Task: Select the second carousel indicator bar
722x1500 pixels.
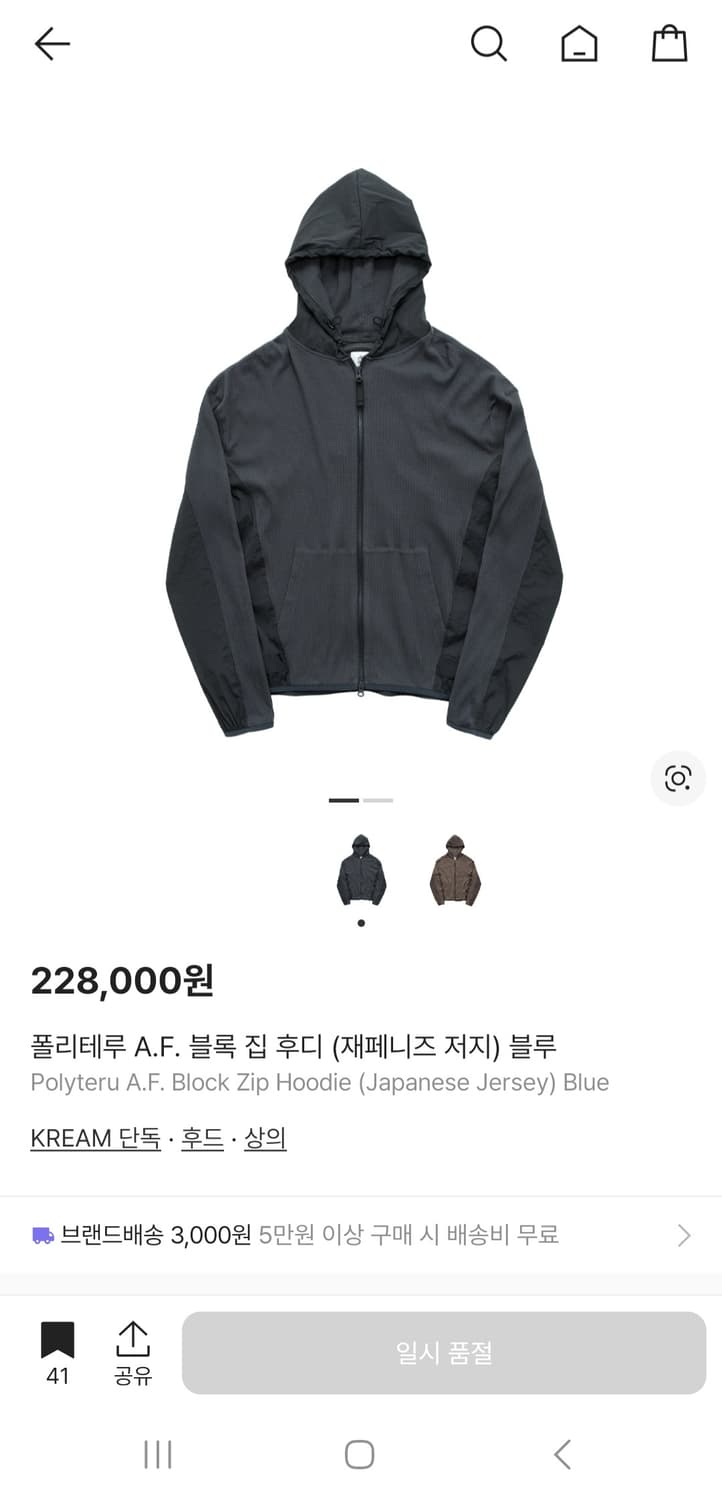Action: point(378,800)
